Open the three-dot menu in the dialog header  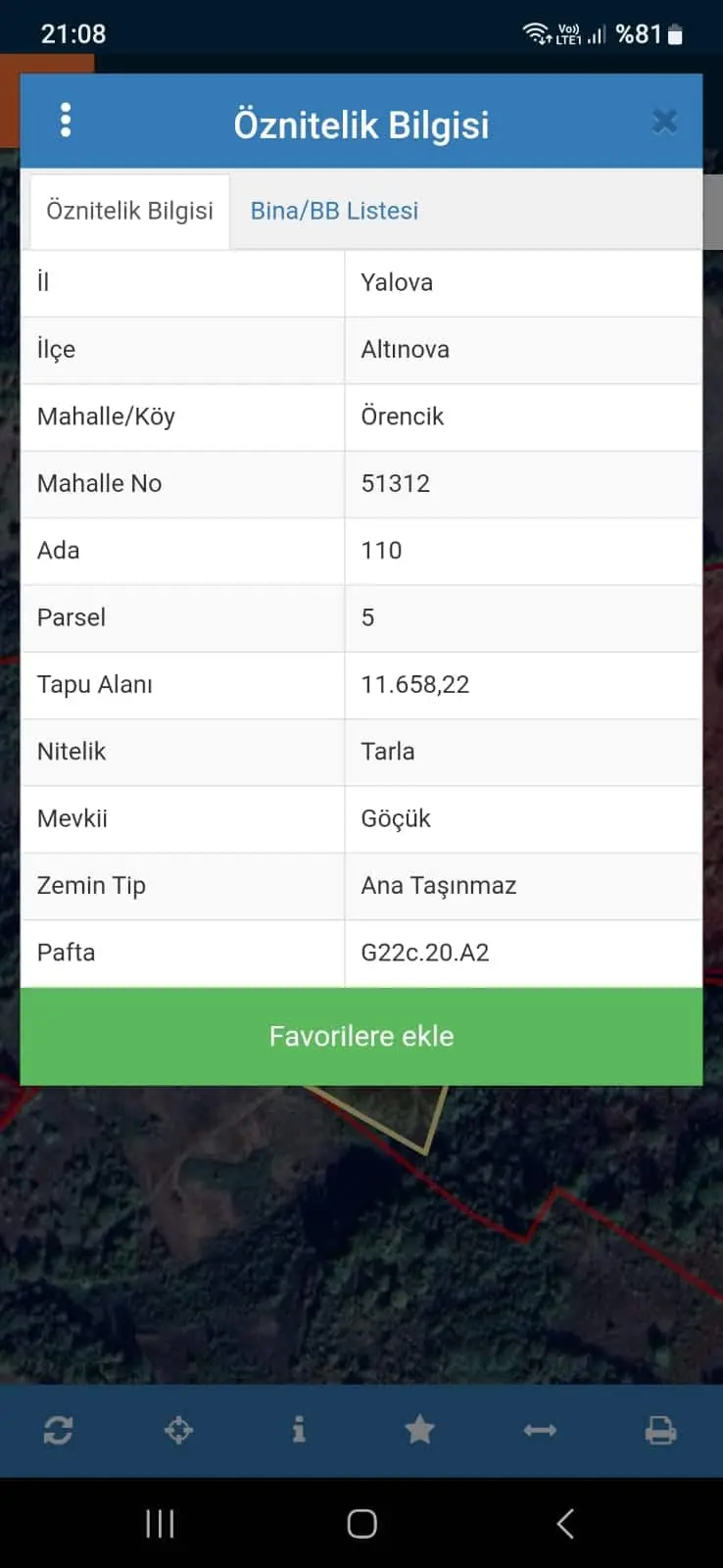coord(66,121)
